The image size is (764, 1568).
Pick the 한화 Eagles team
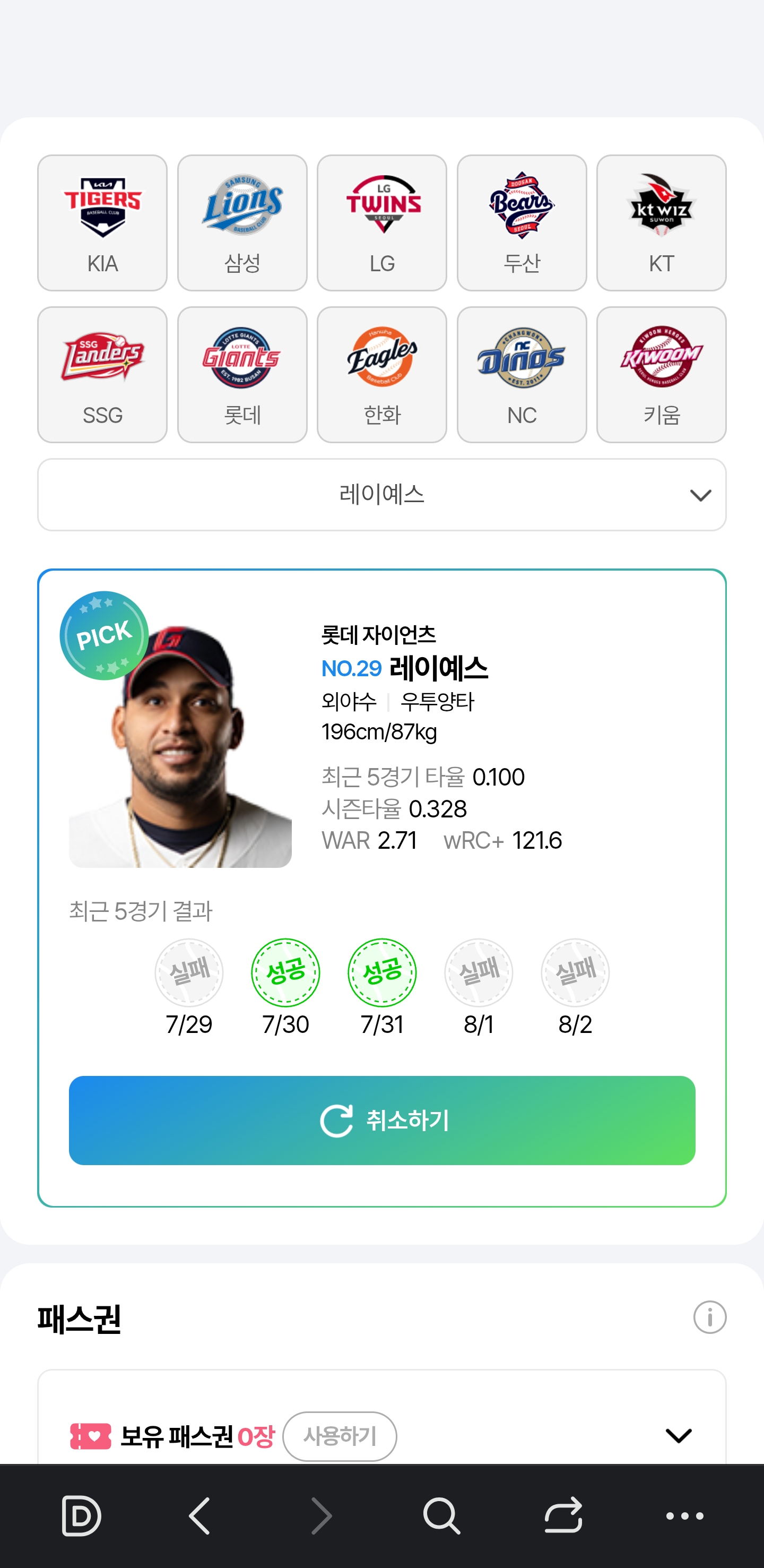[382, 374]
